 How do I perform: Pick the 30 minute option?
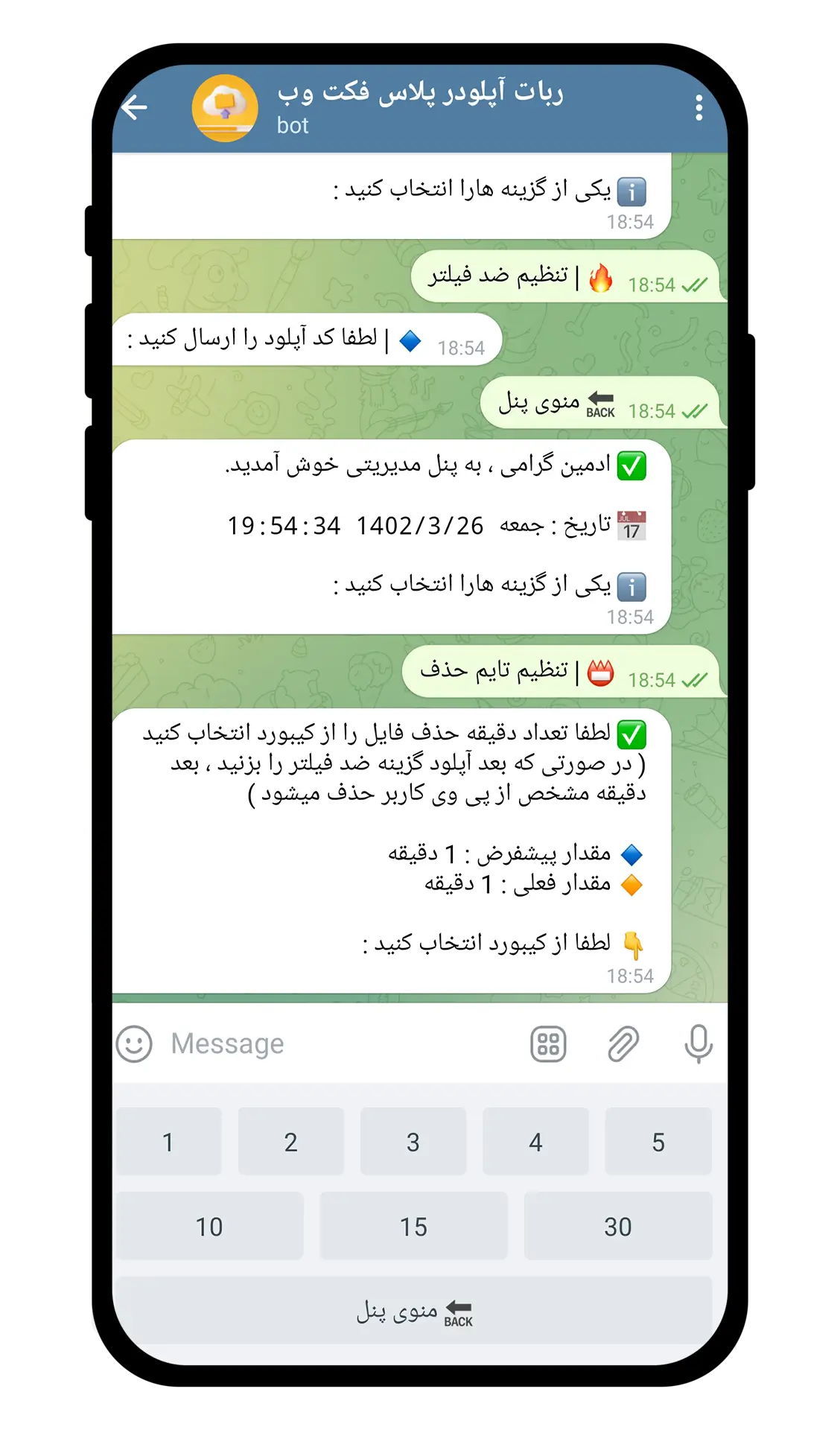coord(618,1227)
